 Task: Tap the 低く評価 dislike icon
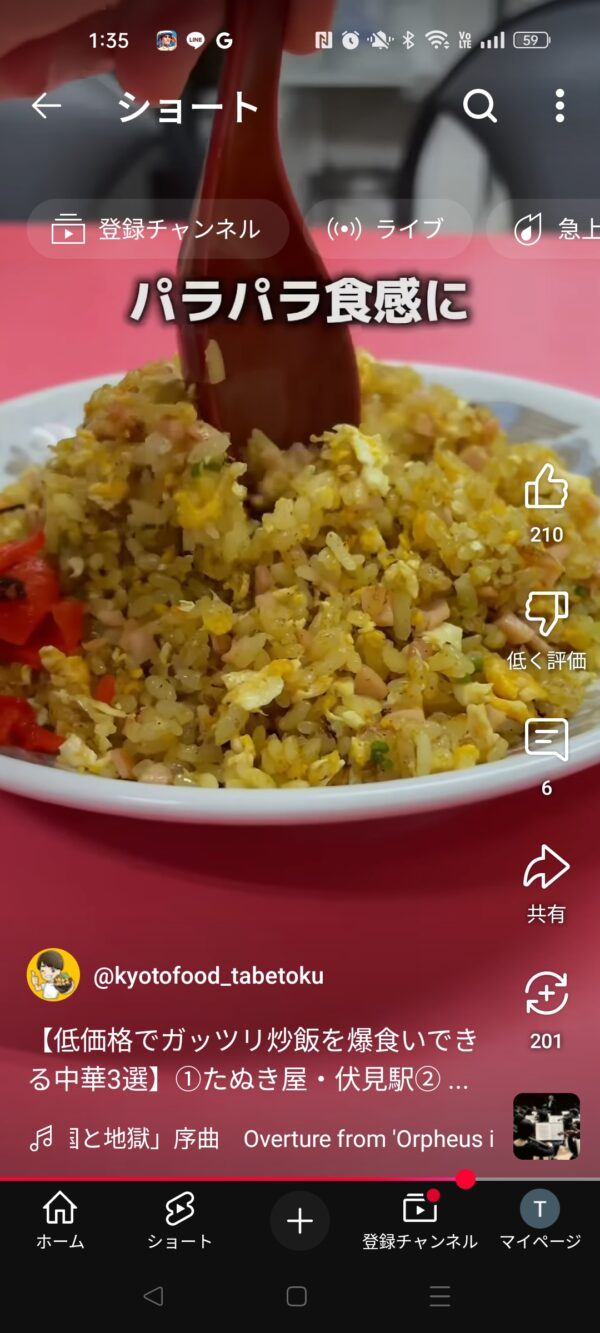pyautogui.click(x=546, y=613)
